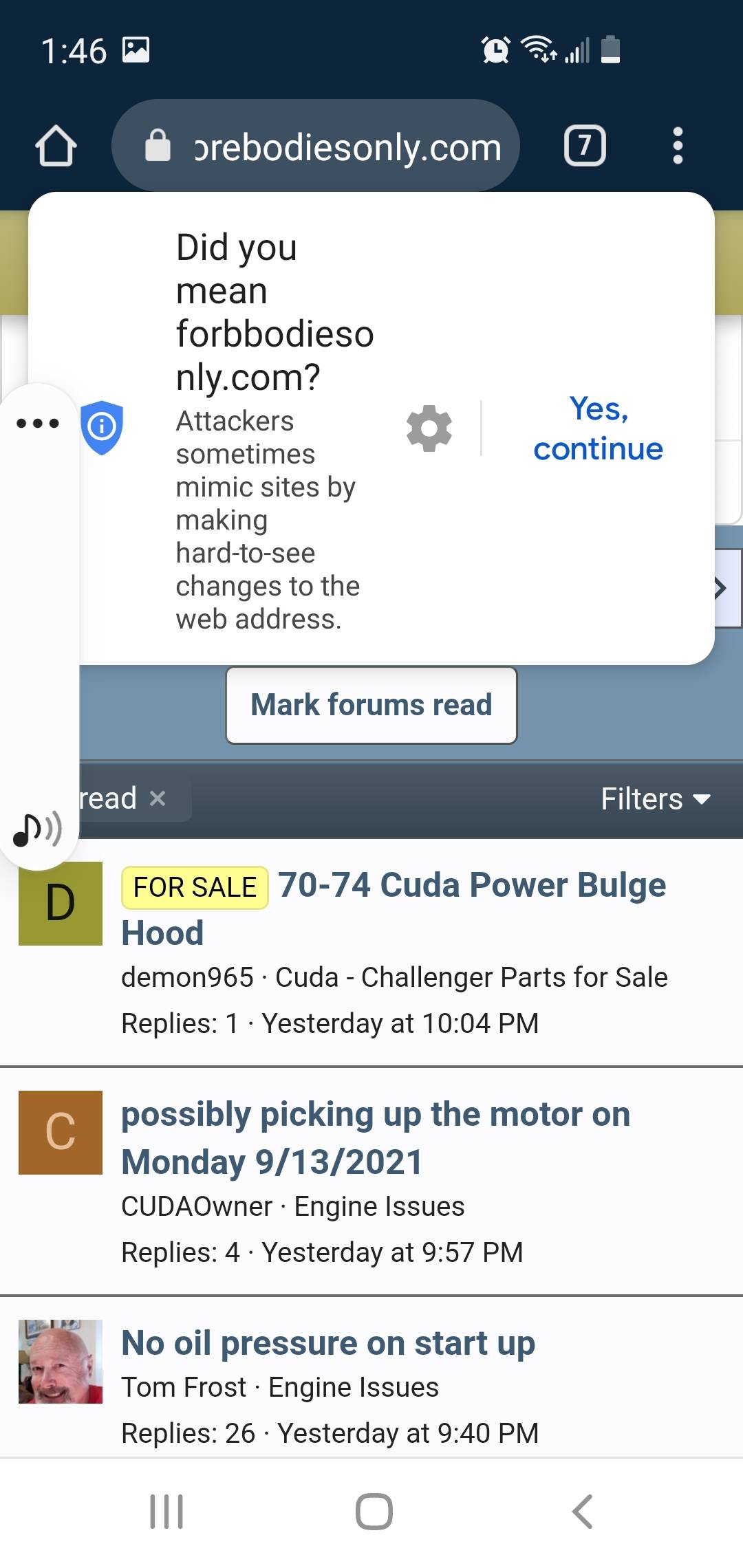The height and width of the screenshot is (1568, 743).
Task: Open recent apps from the navigation bar
Action: coord(166,1511)
